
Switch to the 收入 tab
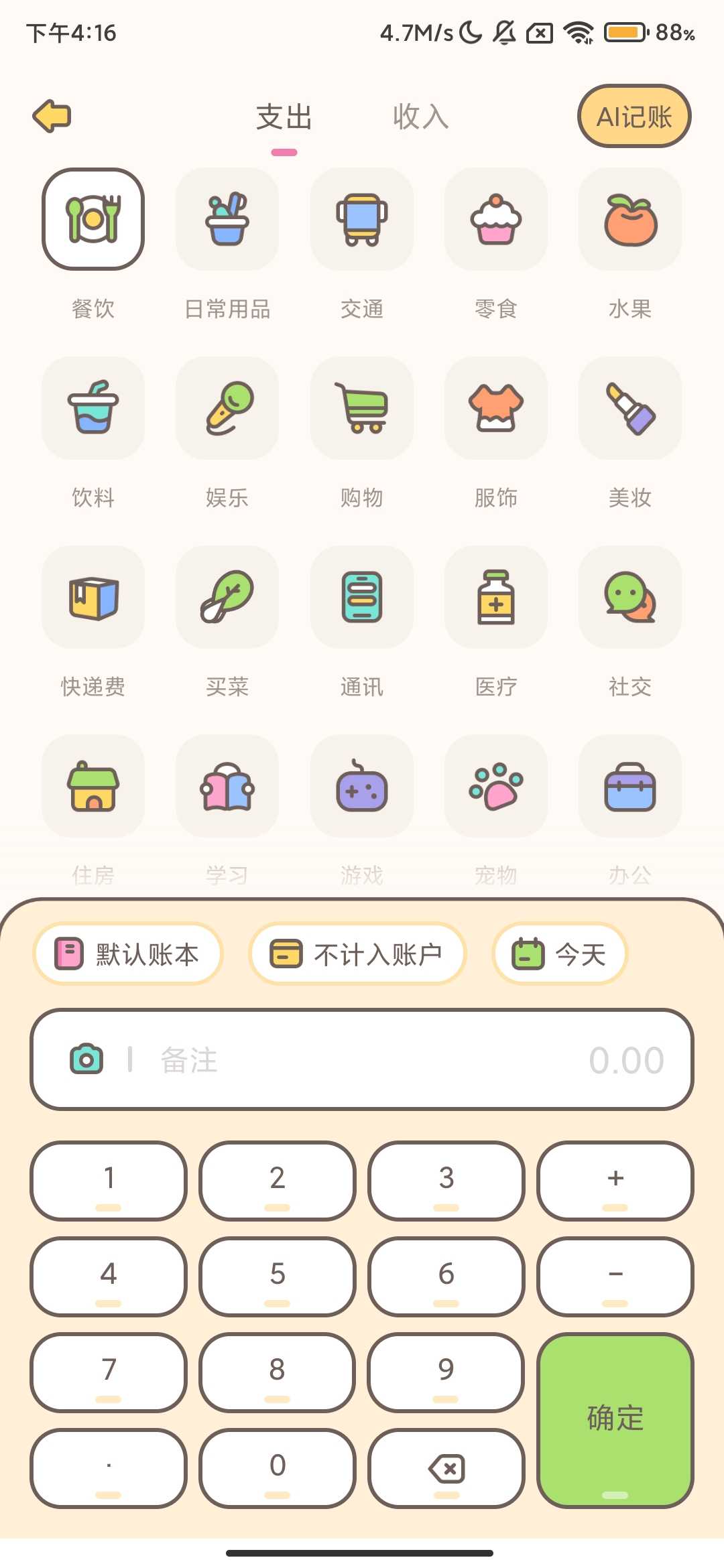pyautogui.click(x=421, y=117)
